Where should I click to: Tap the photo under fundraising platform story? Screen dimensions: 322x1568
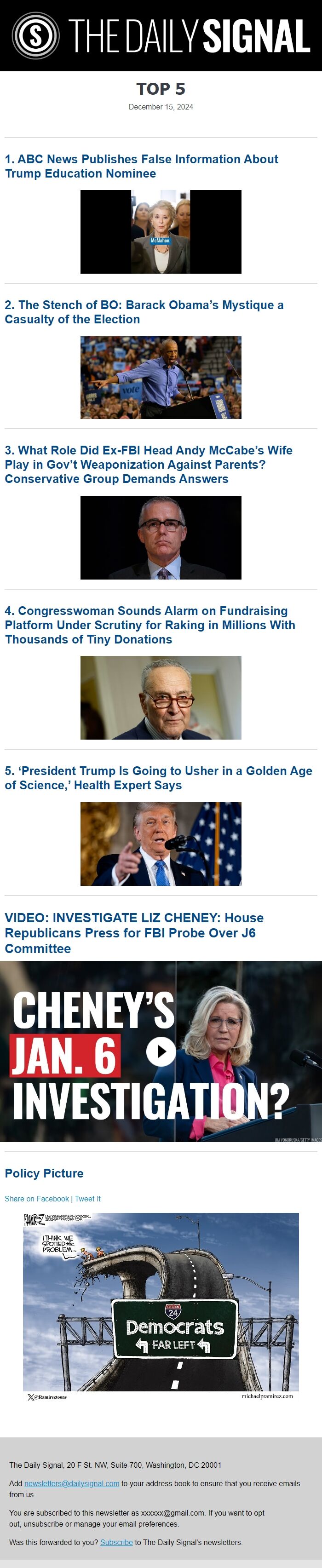coord(161,697)
